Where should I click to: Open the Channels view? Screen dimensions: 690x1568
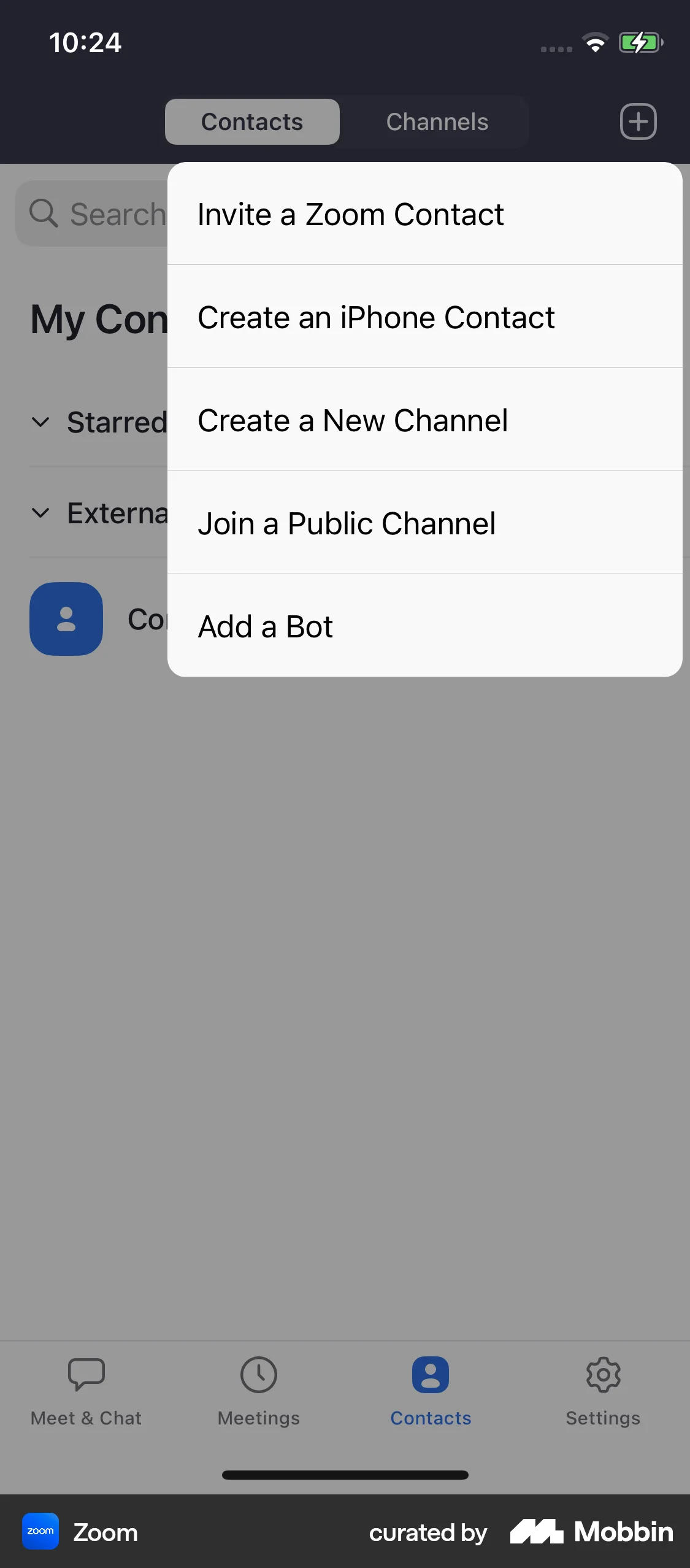tap(437, 121)
